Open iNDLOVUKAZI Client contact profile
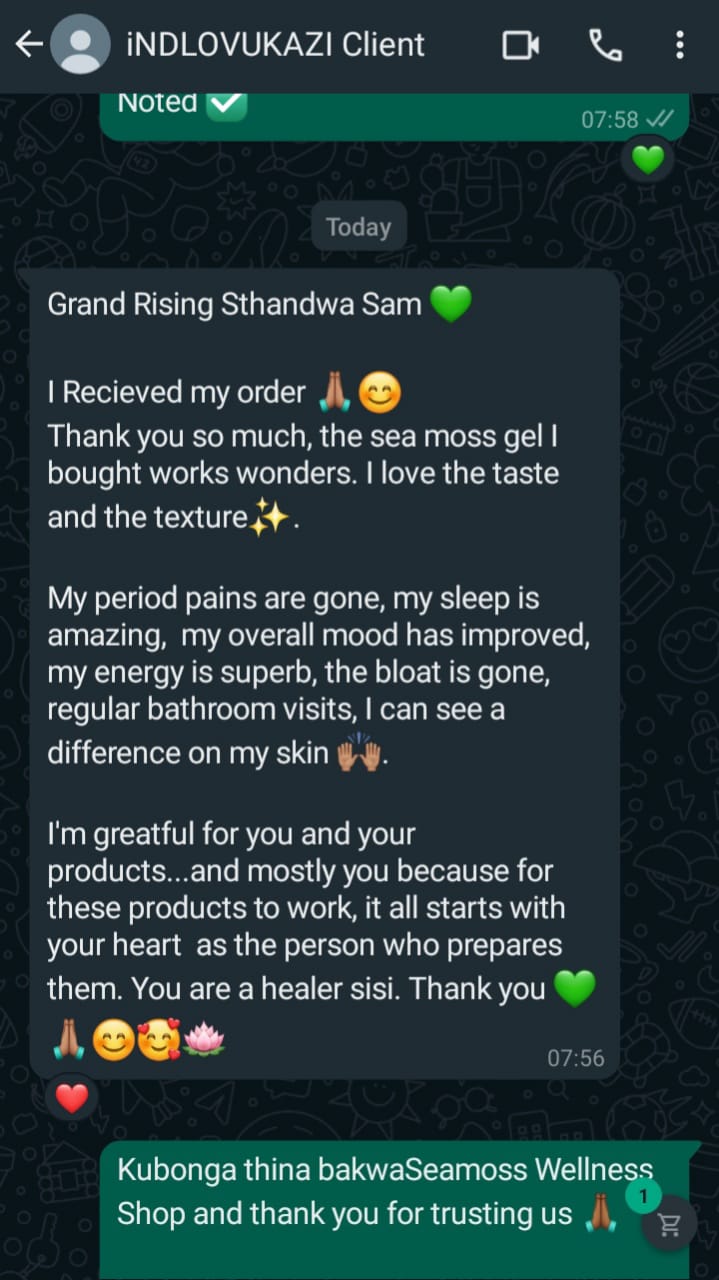719x1280 pixels. [274, 45]
